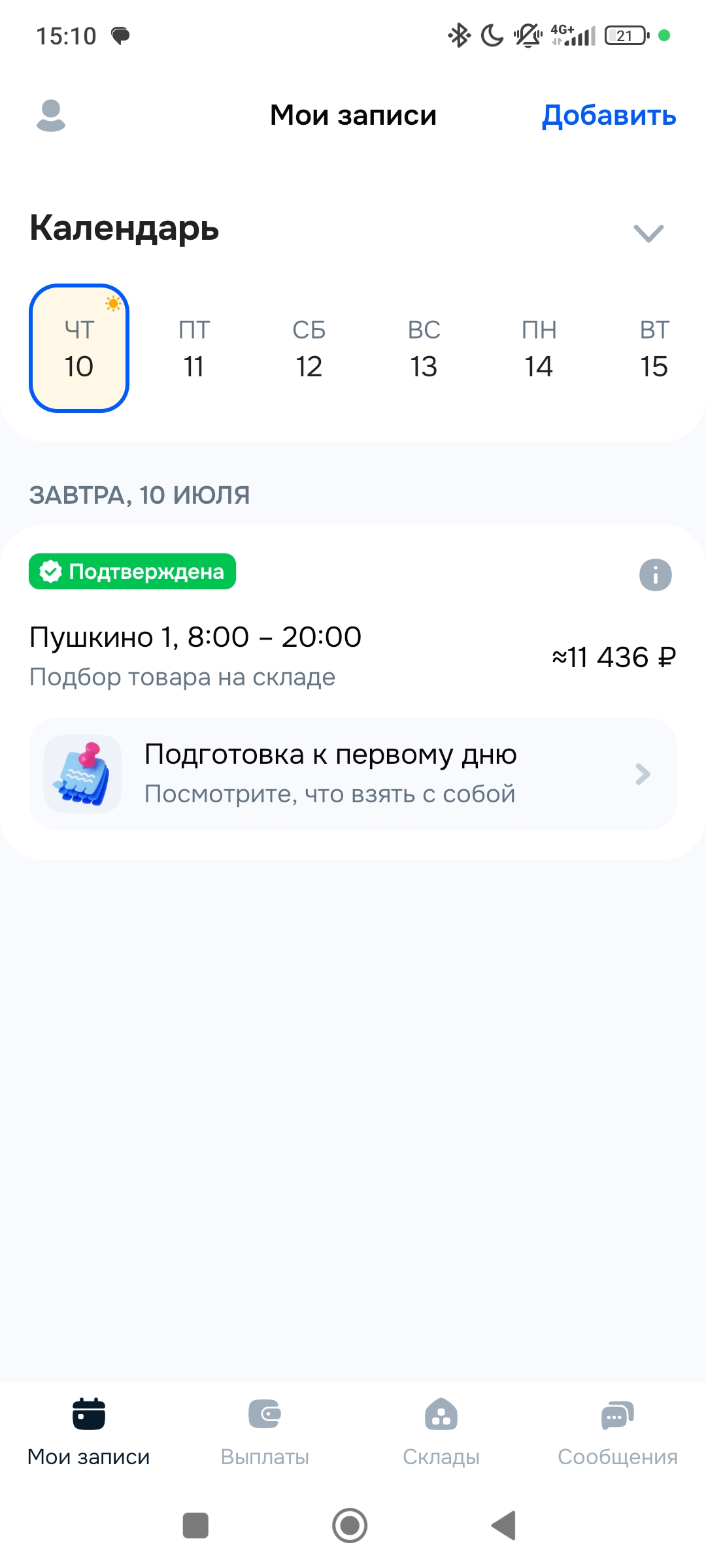Tap the system back button
This screenshot has width=706, height=1568.
(504, 1526)
